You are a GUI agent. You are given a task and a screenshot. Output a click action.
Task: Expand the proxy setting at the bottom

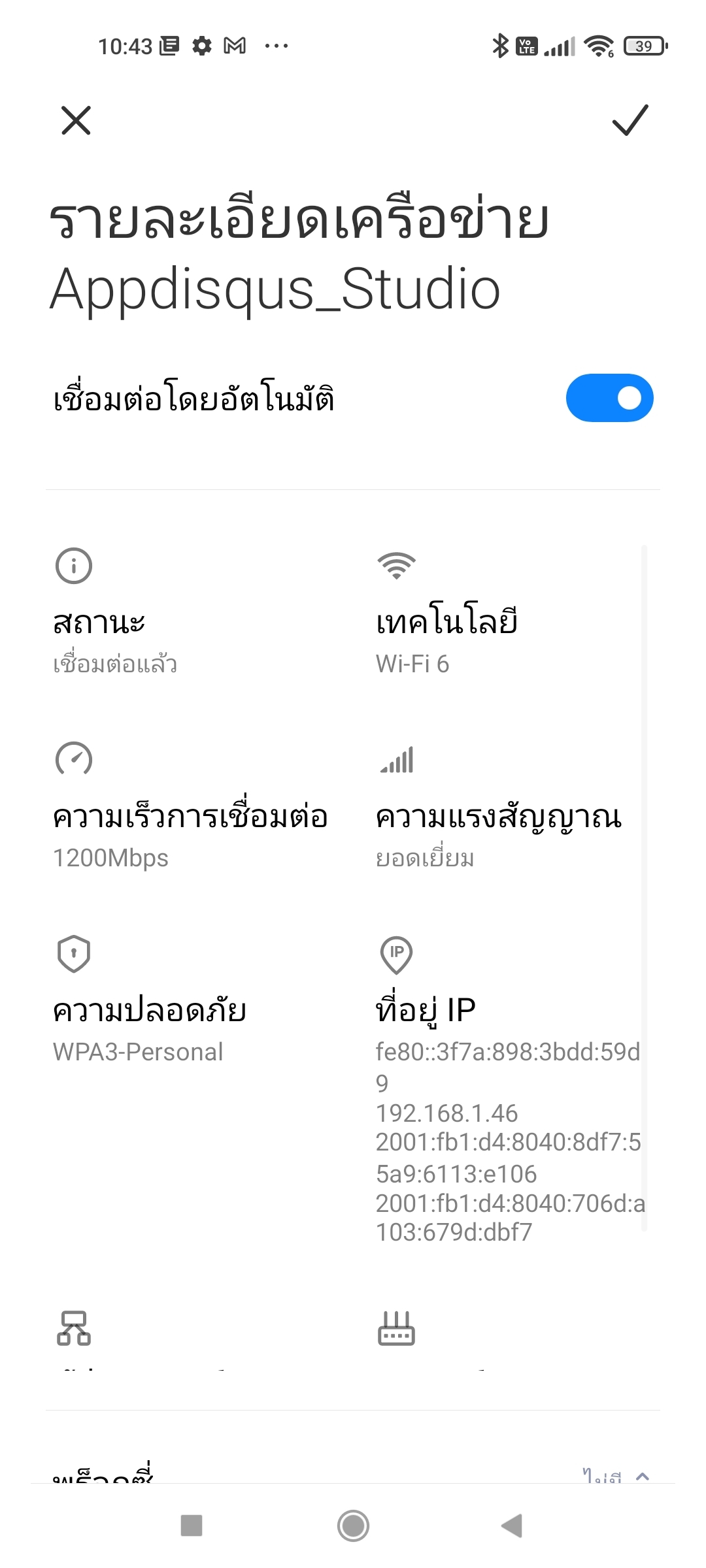pyautogui.click(x=353, y=1474)
